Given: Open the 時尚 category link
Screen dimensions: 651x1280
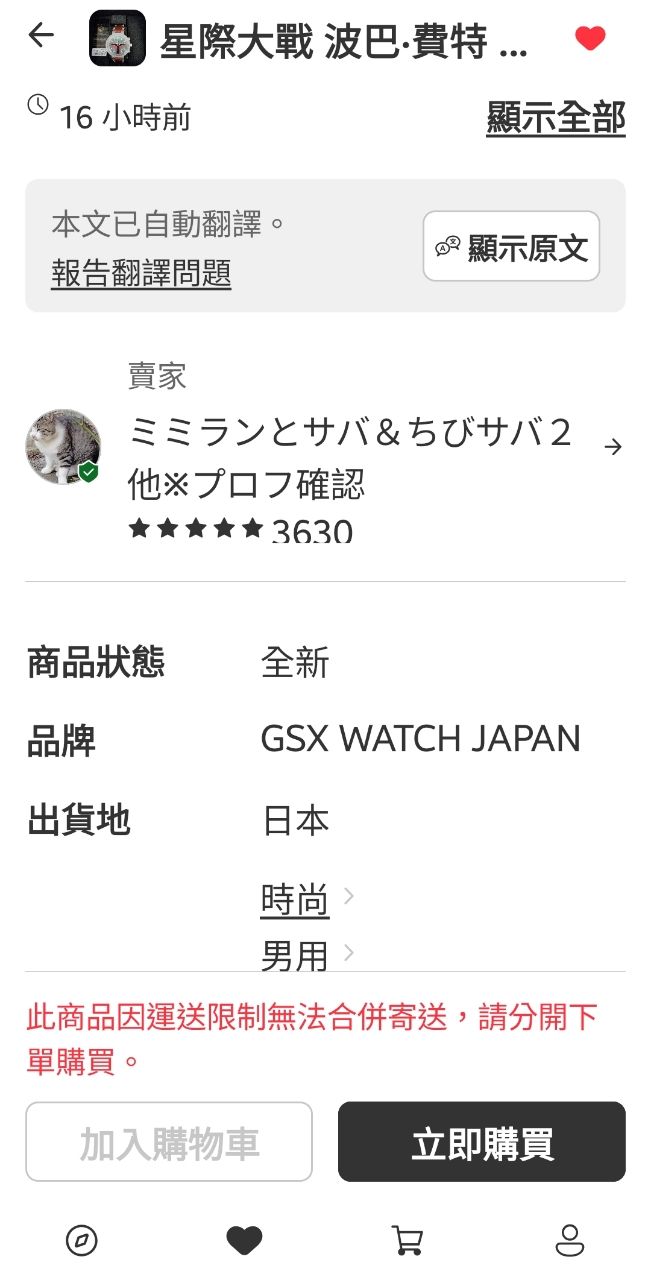Looking at the screenshot, I should pyautogui.click(x=295, y=900).
